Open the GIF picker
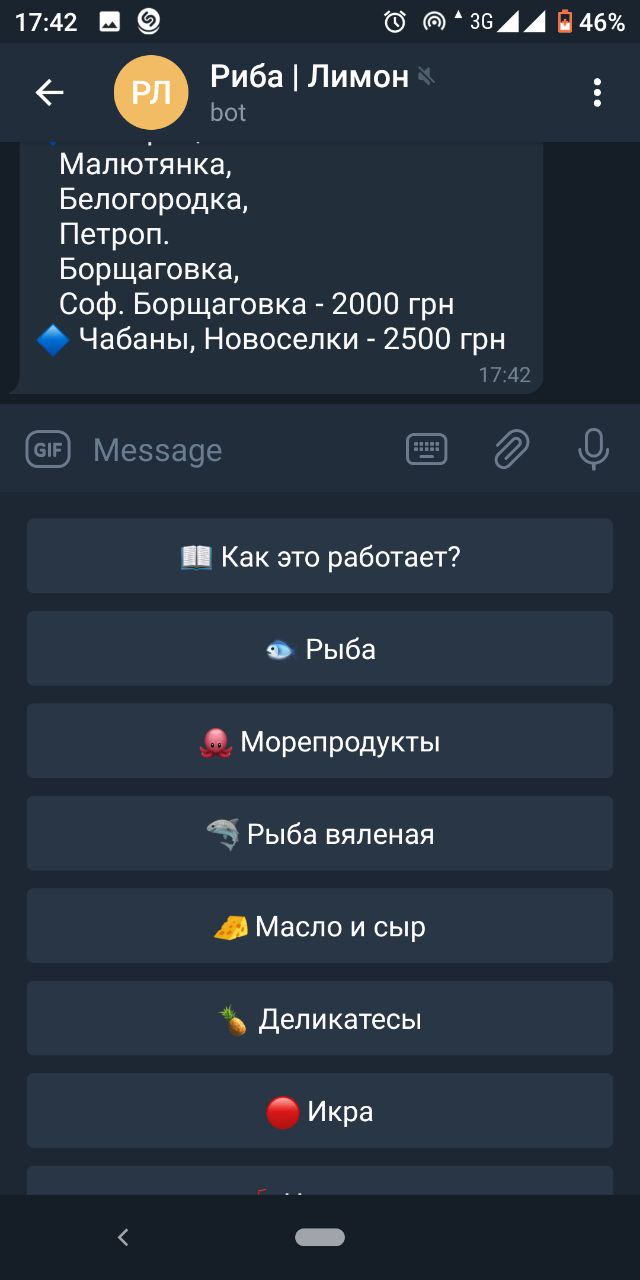 pos(48,450)
